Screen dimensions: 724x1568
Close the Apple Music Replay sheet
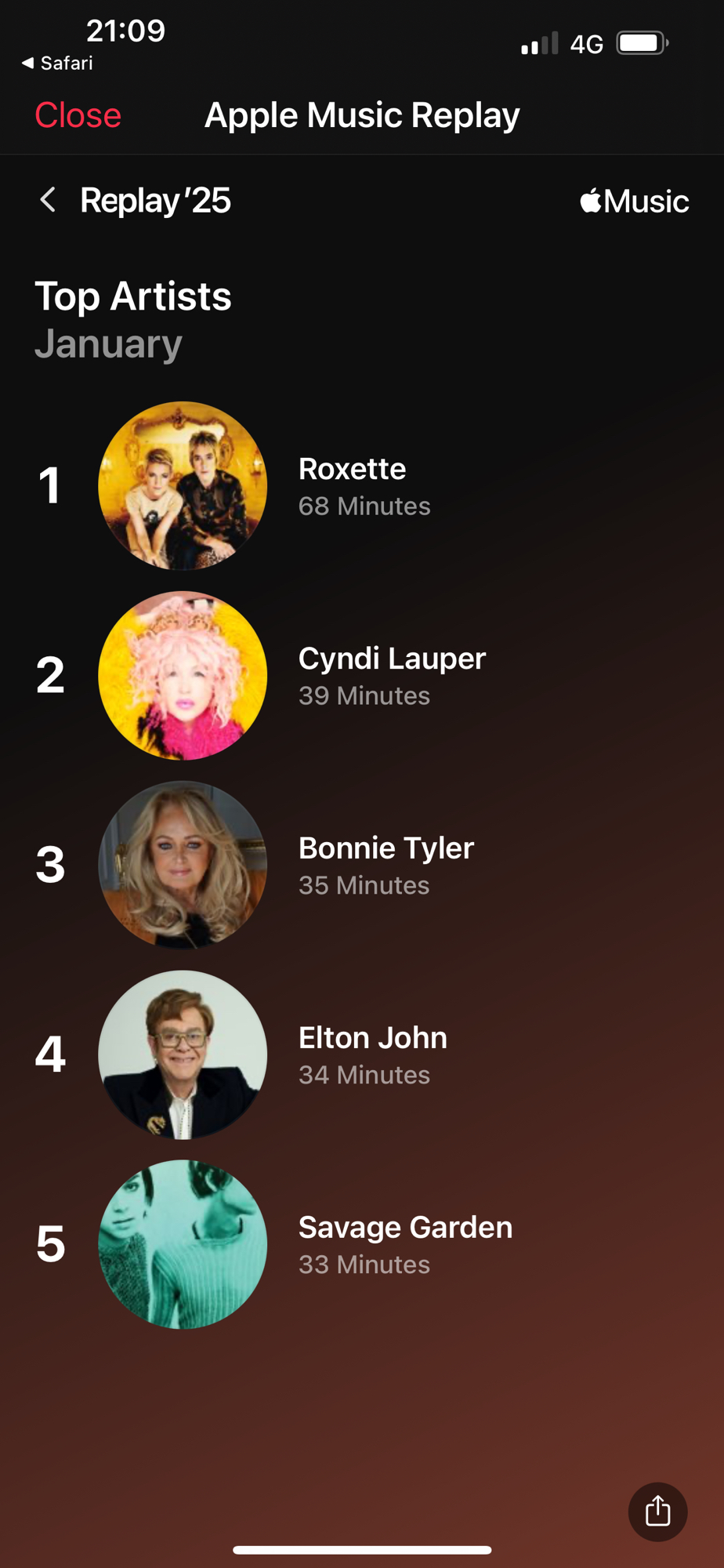78,115
